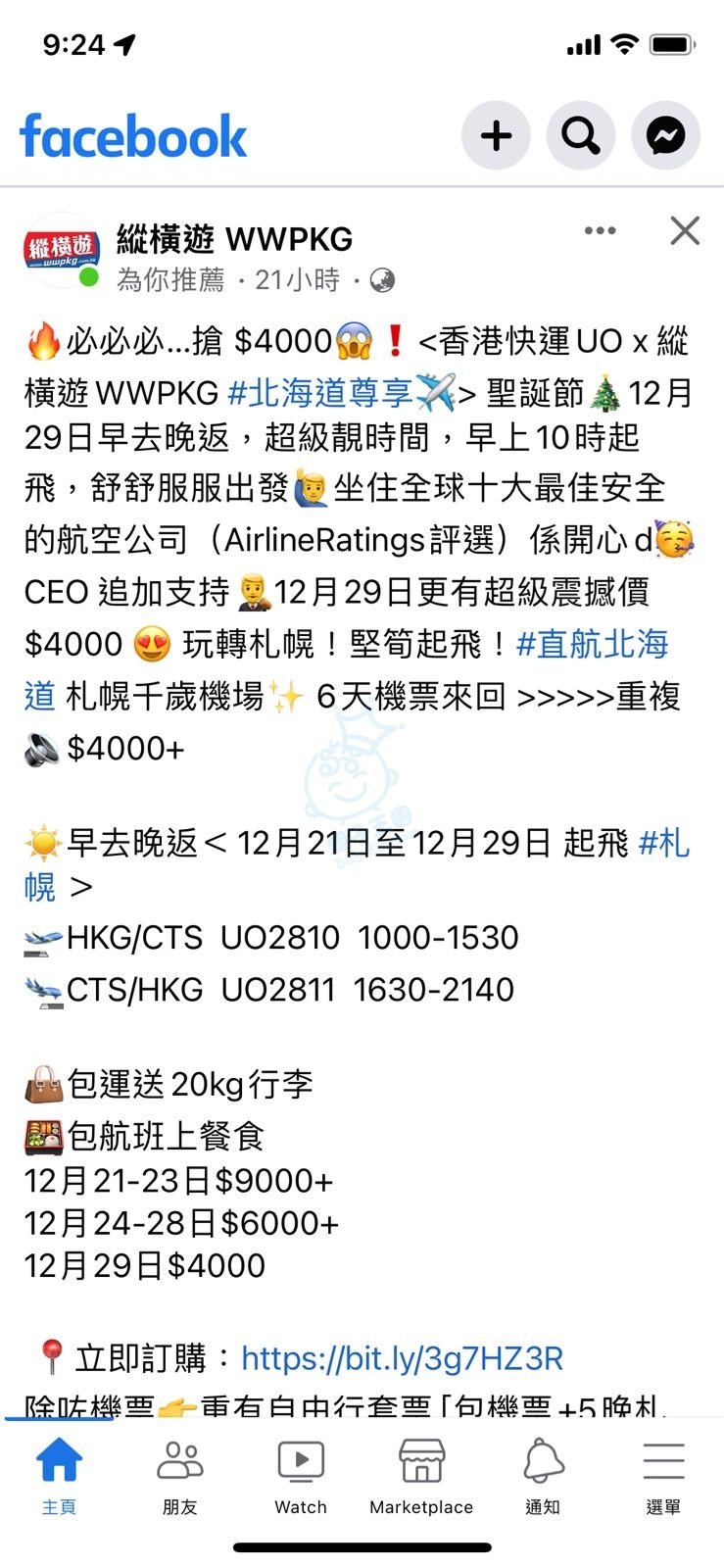
Task: Open the 通知 notifications tab
Action: coord(543,1477)
